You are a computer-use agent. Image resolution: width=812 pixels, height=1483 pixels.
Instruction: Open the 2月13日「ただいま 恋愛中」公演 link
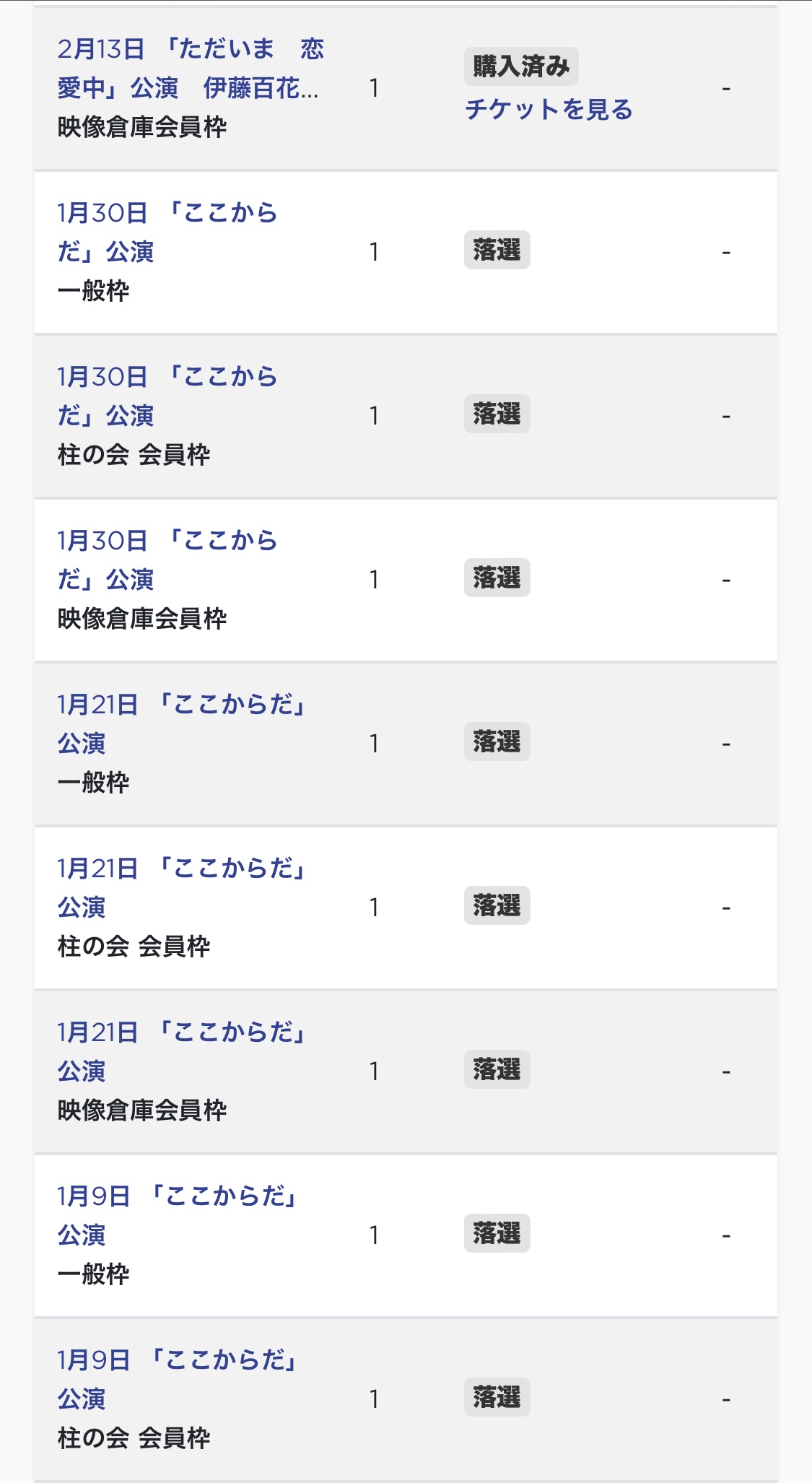[x=191, y=69]
